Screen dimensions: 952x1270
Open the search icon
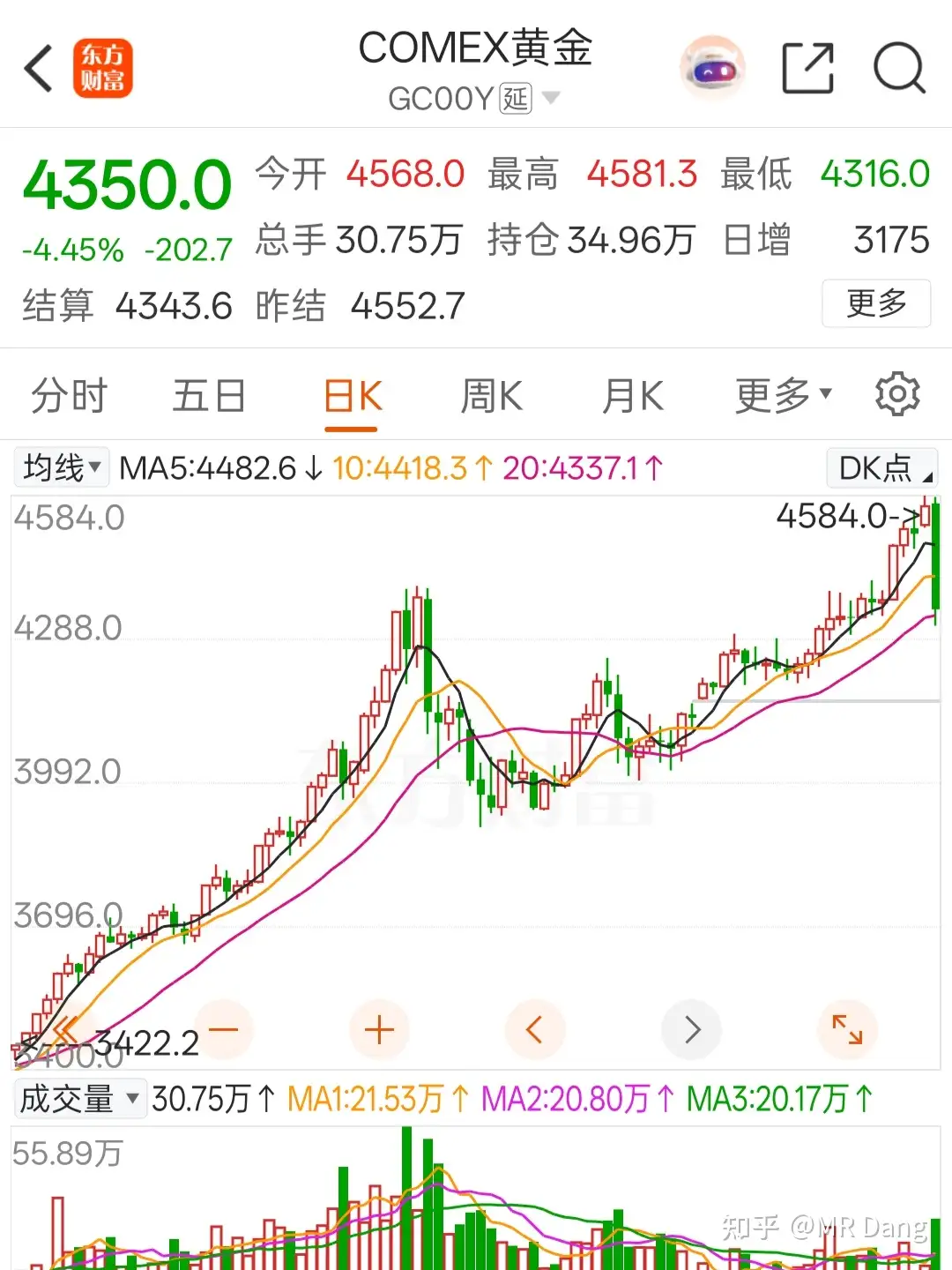pyautogui.click(x=898, y=67)
